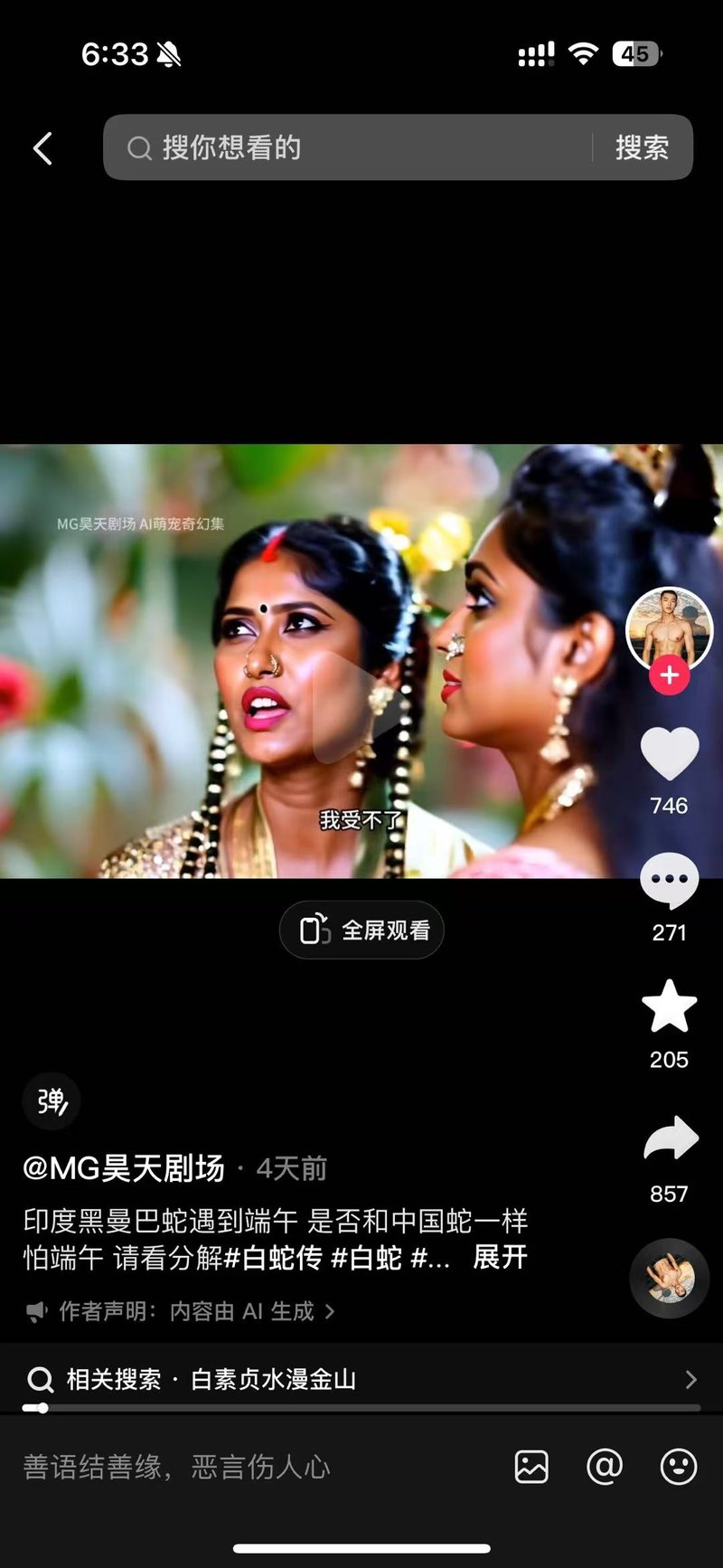Screen dimensions: 723x1568
Task: Attach an image to the comment
Action: 531,1467
